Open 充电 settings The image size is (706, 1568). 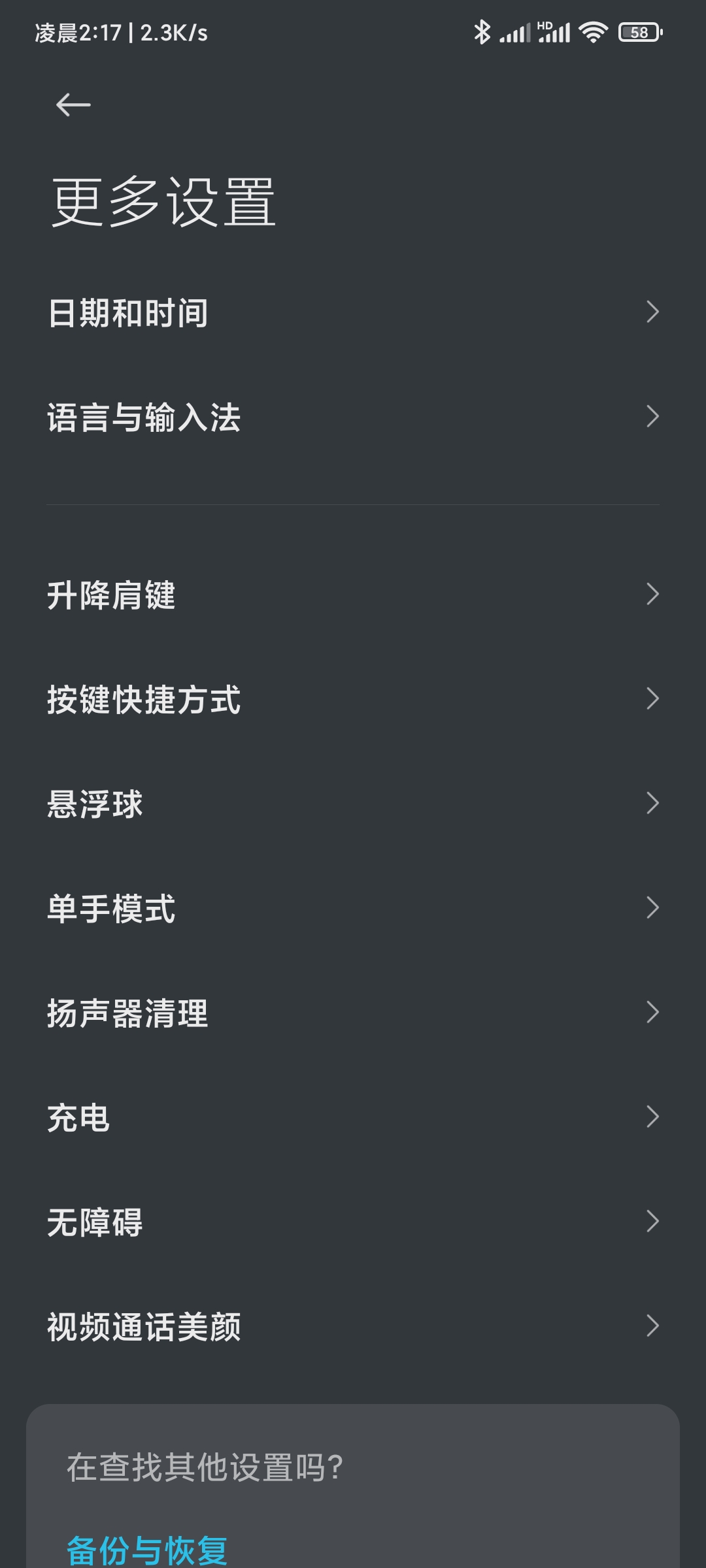(x=353, y=1117)
